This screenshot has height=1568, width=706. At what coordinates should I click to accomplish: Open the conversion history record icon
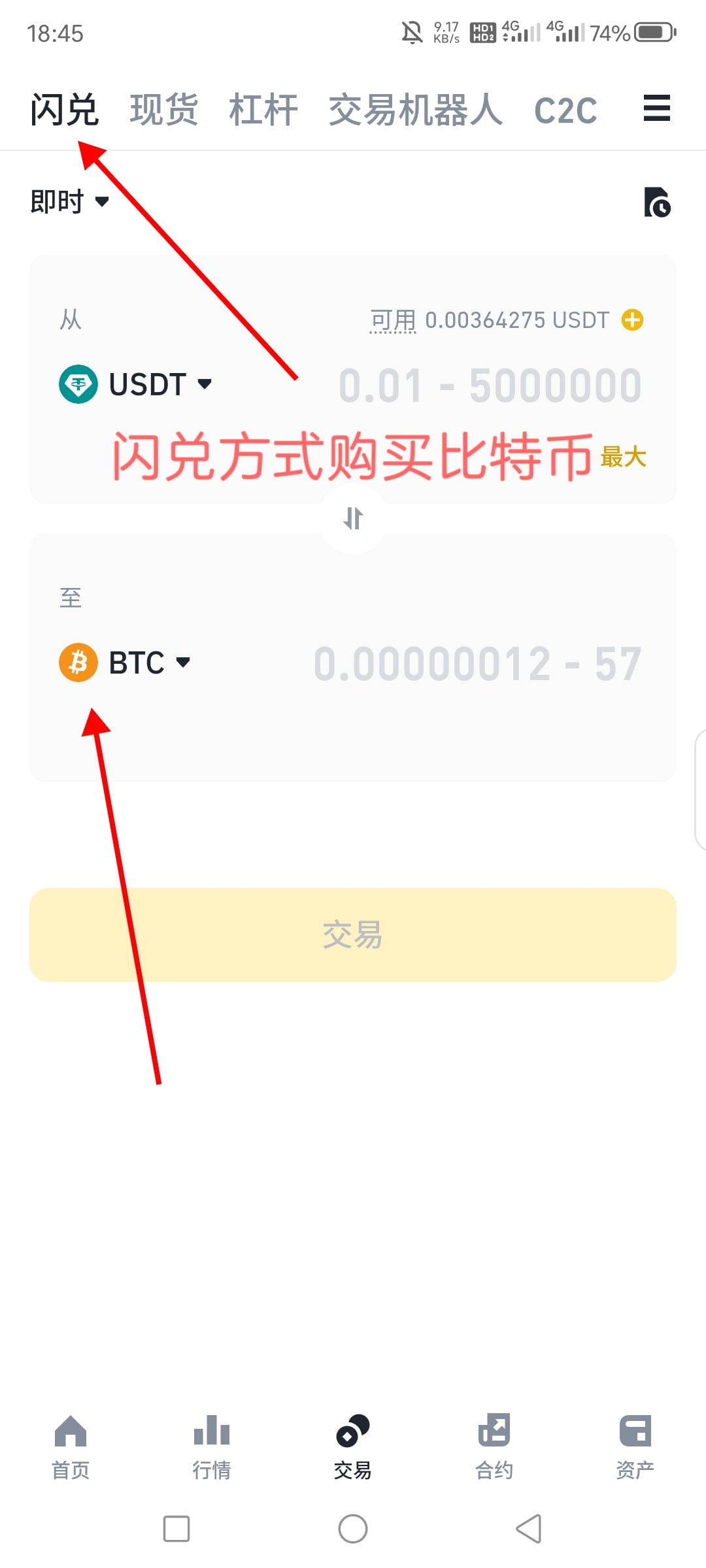tap(658, 204)
